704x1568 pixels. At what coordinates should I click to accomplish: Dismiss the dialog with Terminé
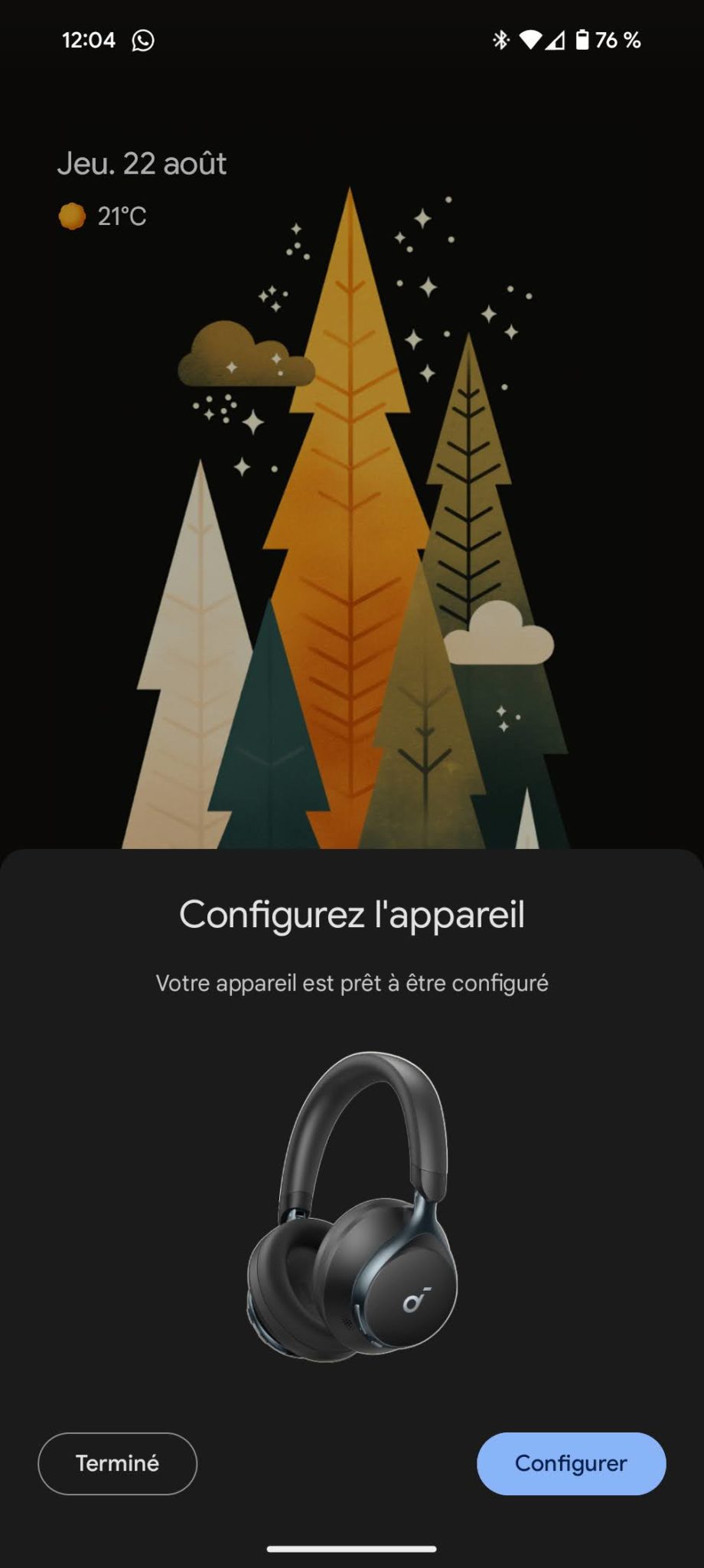pos(117,1463)
